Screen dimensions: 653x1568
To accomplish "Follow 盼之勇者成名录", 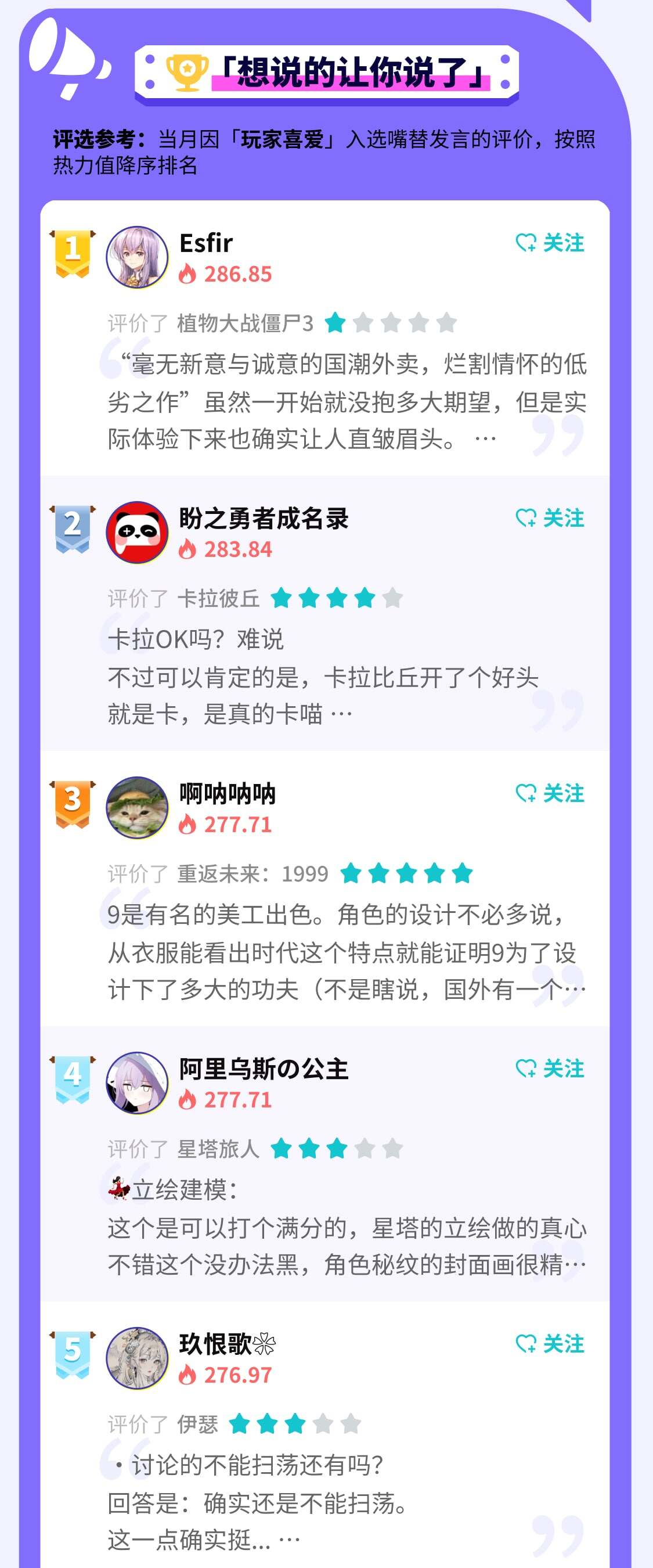I will point(550,518).
